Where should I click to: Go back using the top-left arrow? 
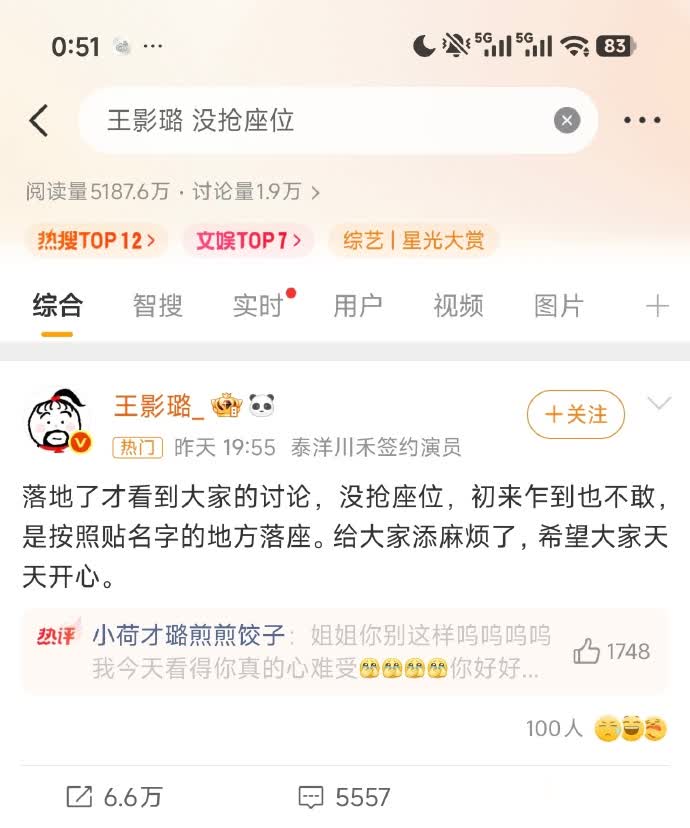click(x=39, y=121)
